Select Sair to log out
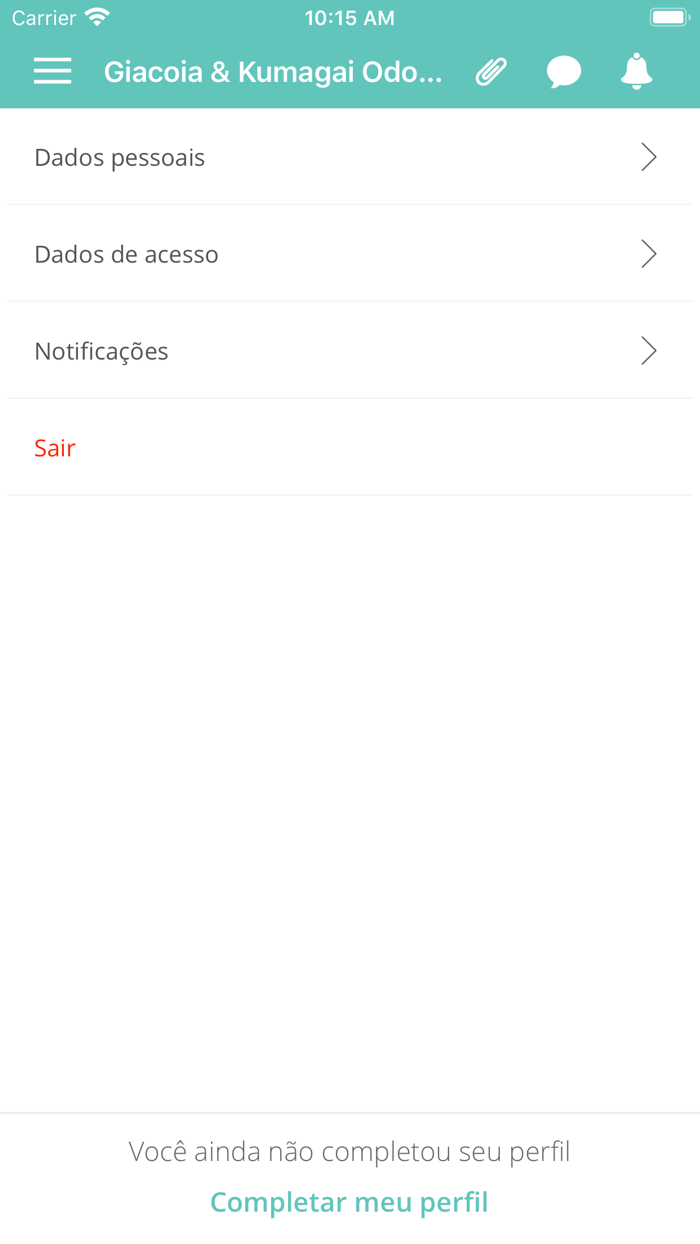This screenshot has height=1244, width=700. coord(56,448)
